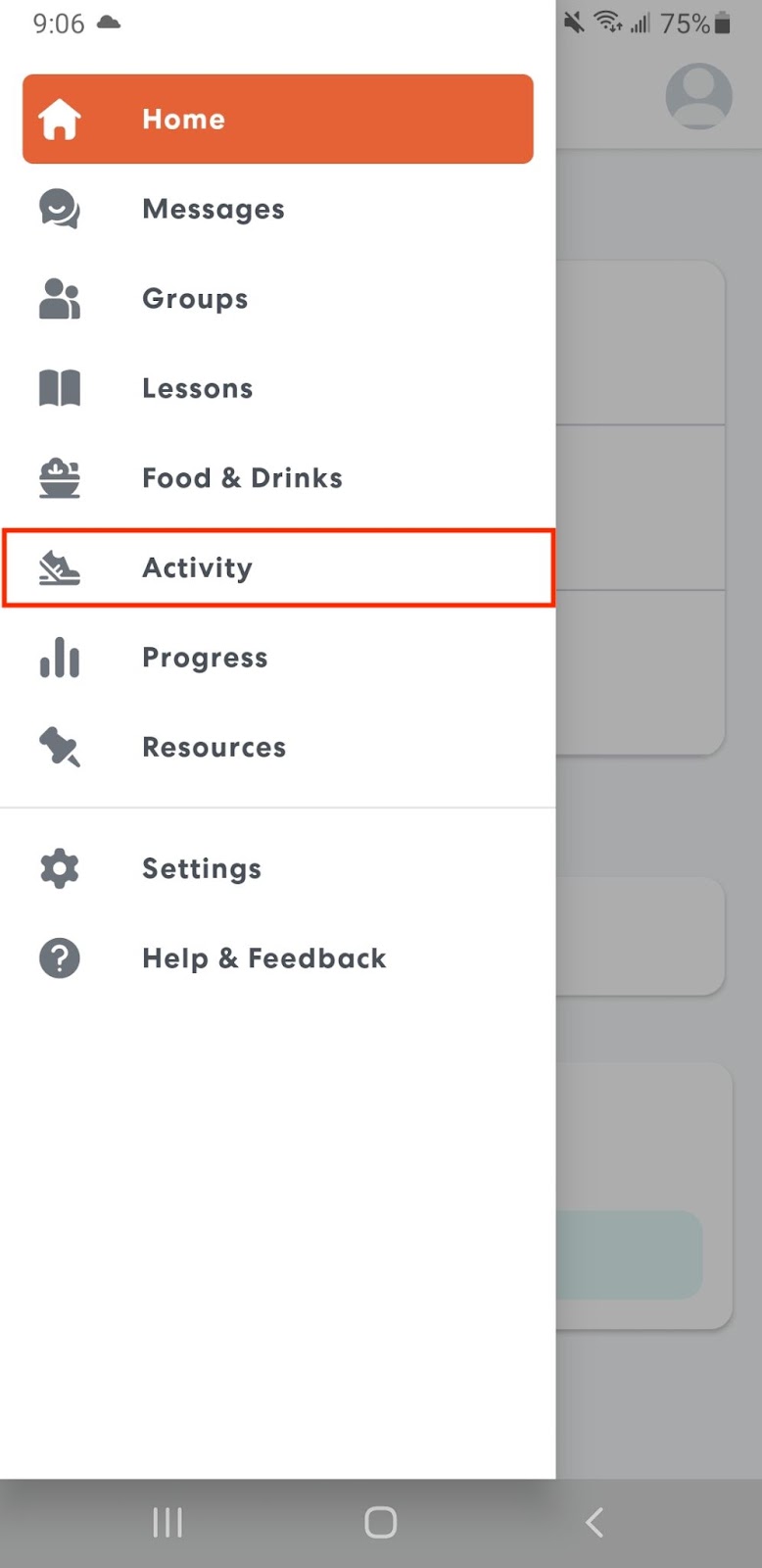This screenshot has height=1568, width=762.
Task: Open Help & Feedback
Action: coord(278,958)
